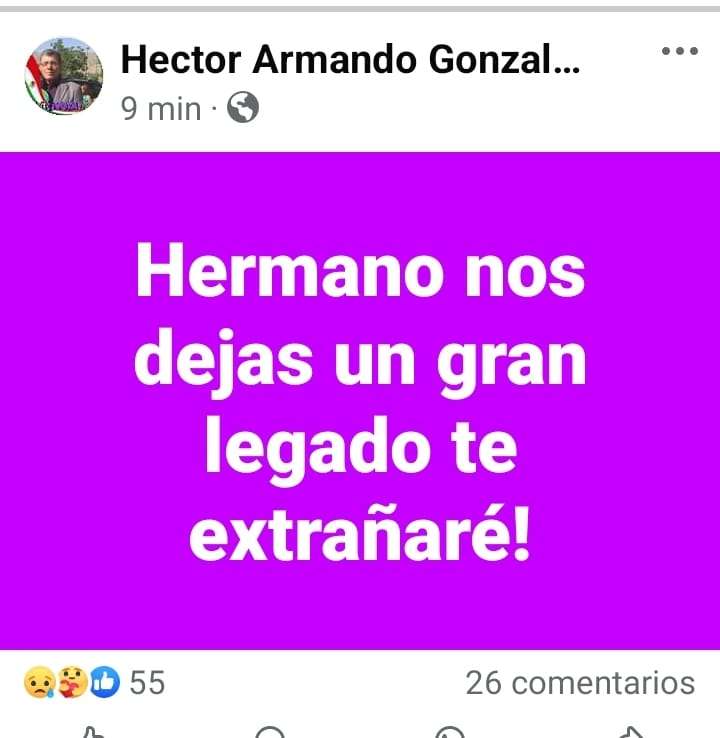This screenshot has height=738, width=720.
Task: Open Hector Armando Gonzal's profile picture
Action: tap(63, 77)
